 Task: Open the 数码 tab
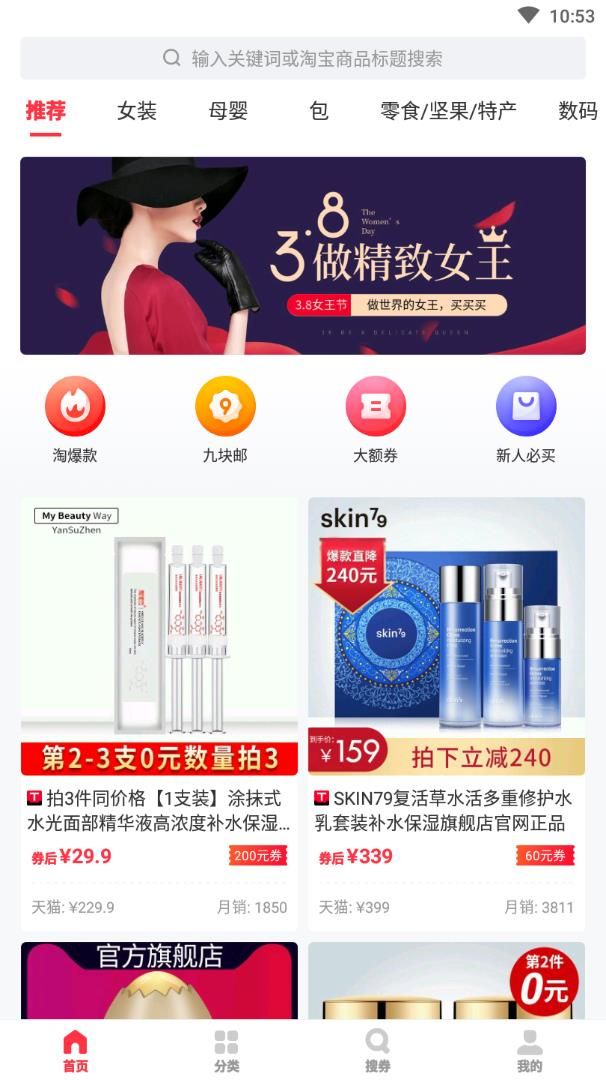click(x=577, y=111)
